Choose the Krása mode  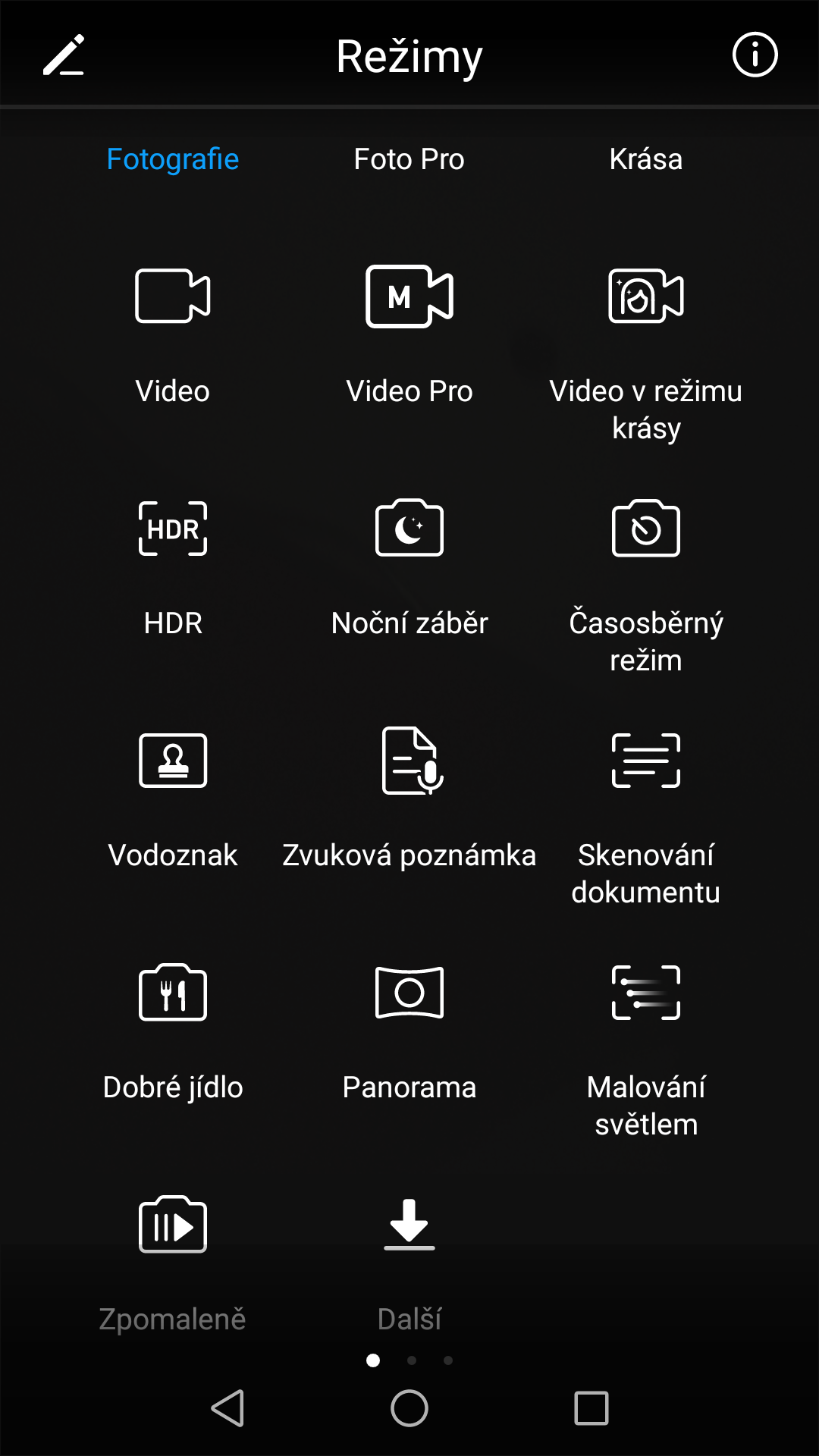click(645, 159)
